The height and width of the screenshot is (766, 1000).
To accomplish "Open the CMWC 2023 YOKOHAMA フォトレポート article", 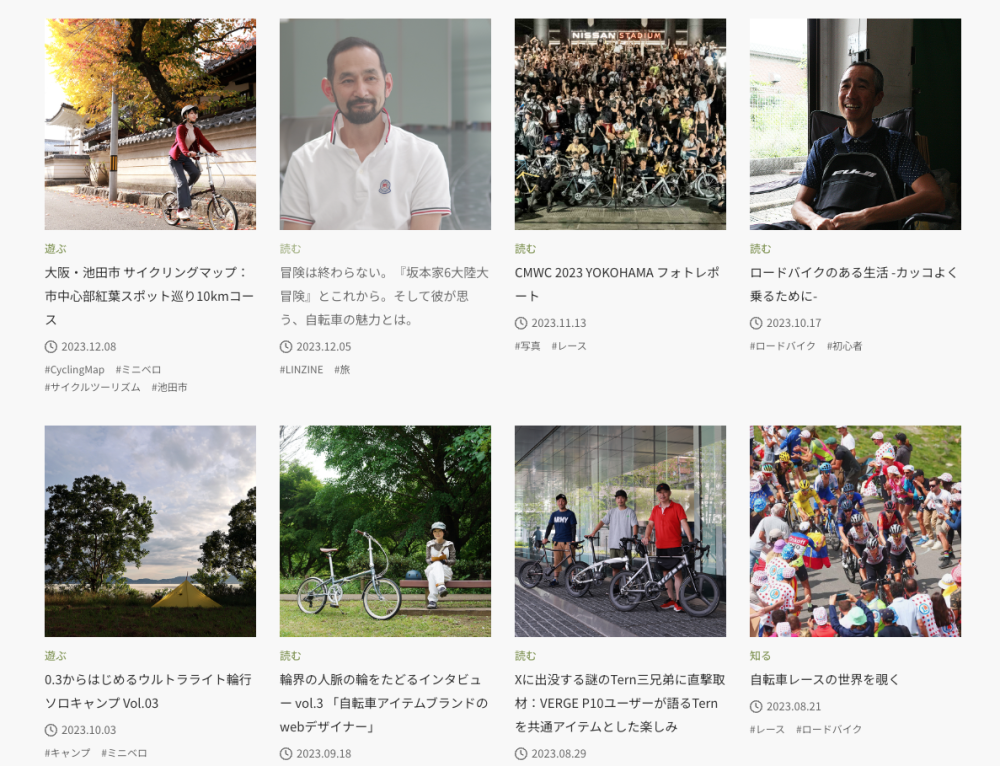I will (616, 283).
